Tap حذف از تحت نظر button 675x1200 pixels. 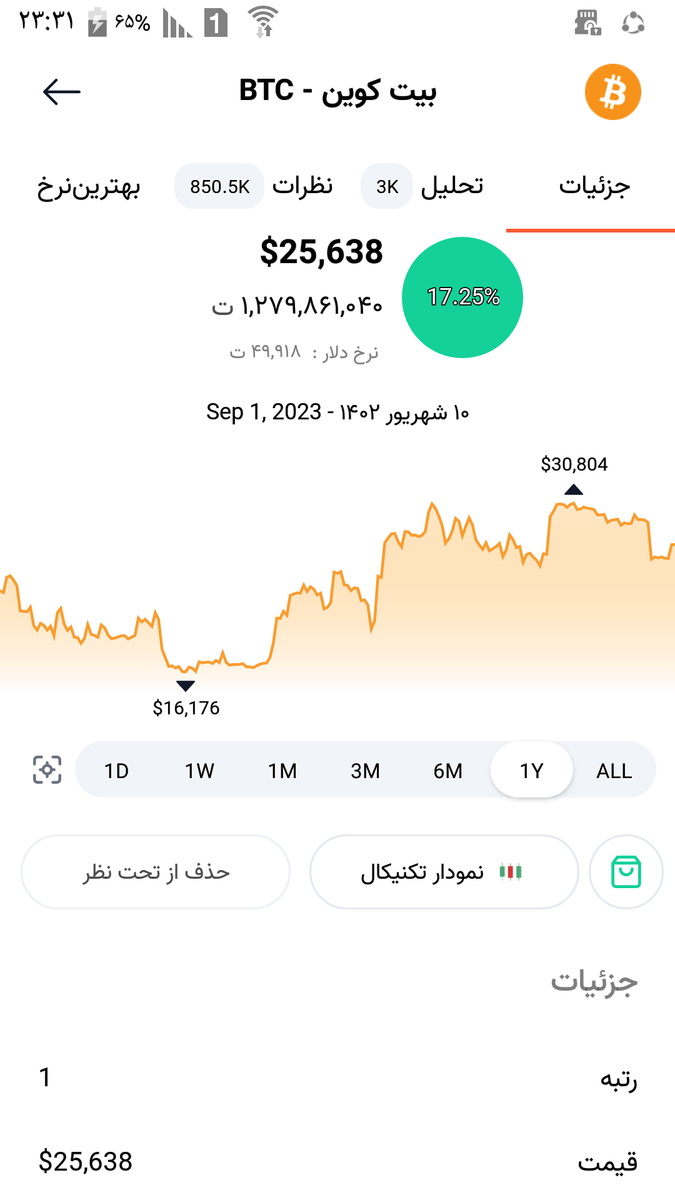(x=156, y=872)
